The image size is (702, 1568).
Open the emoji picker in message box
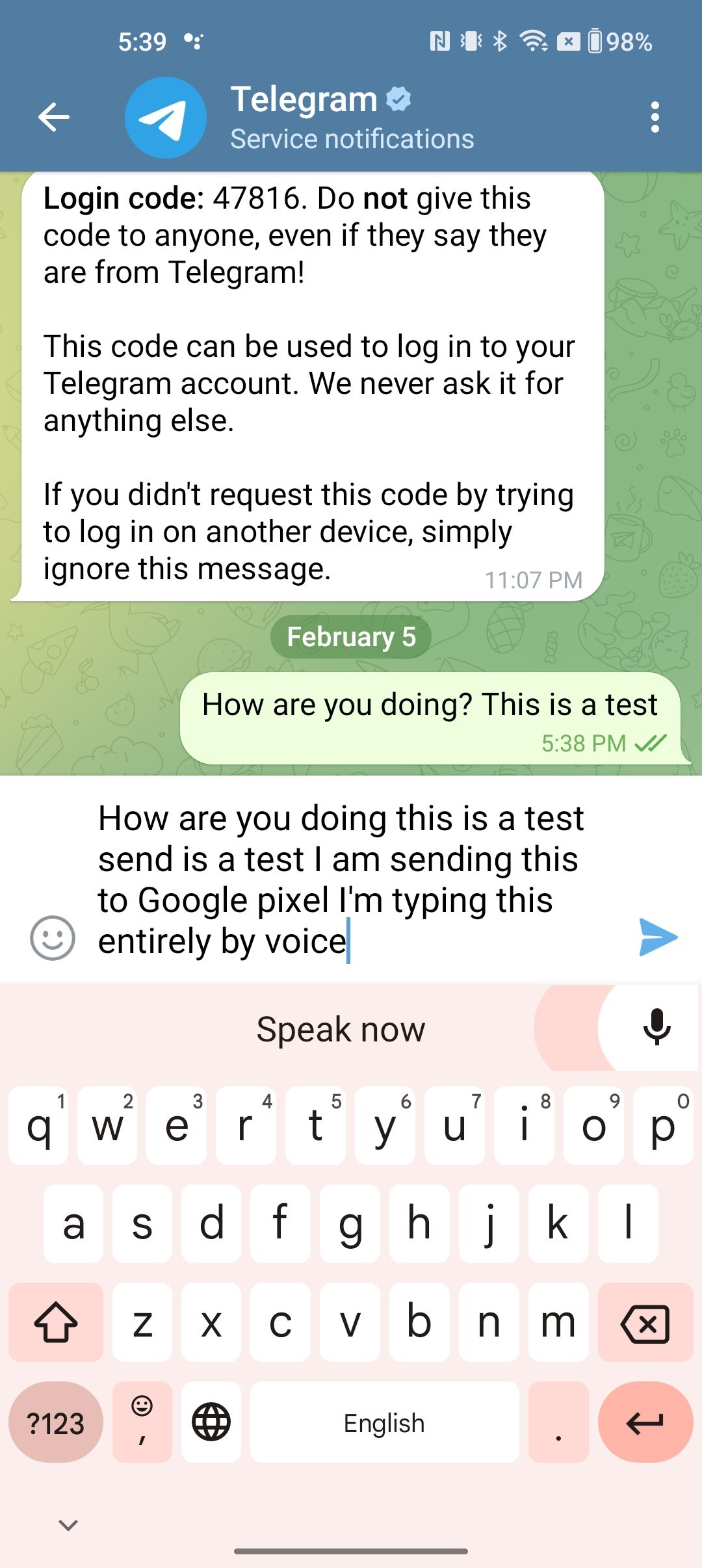click(x=53, y=937)
